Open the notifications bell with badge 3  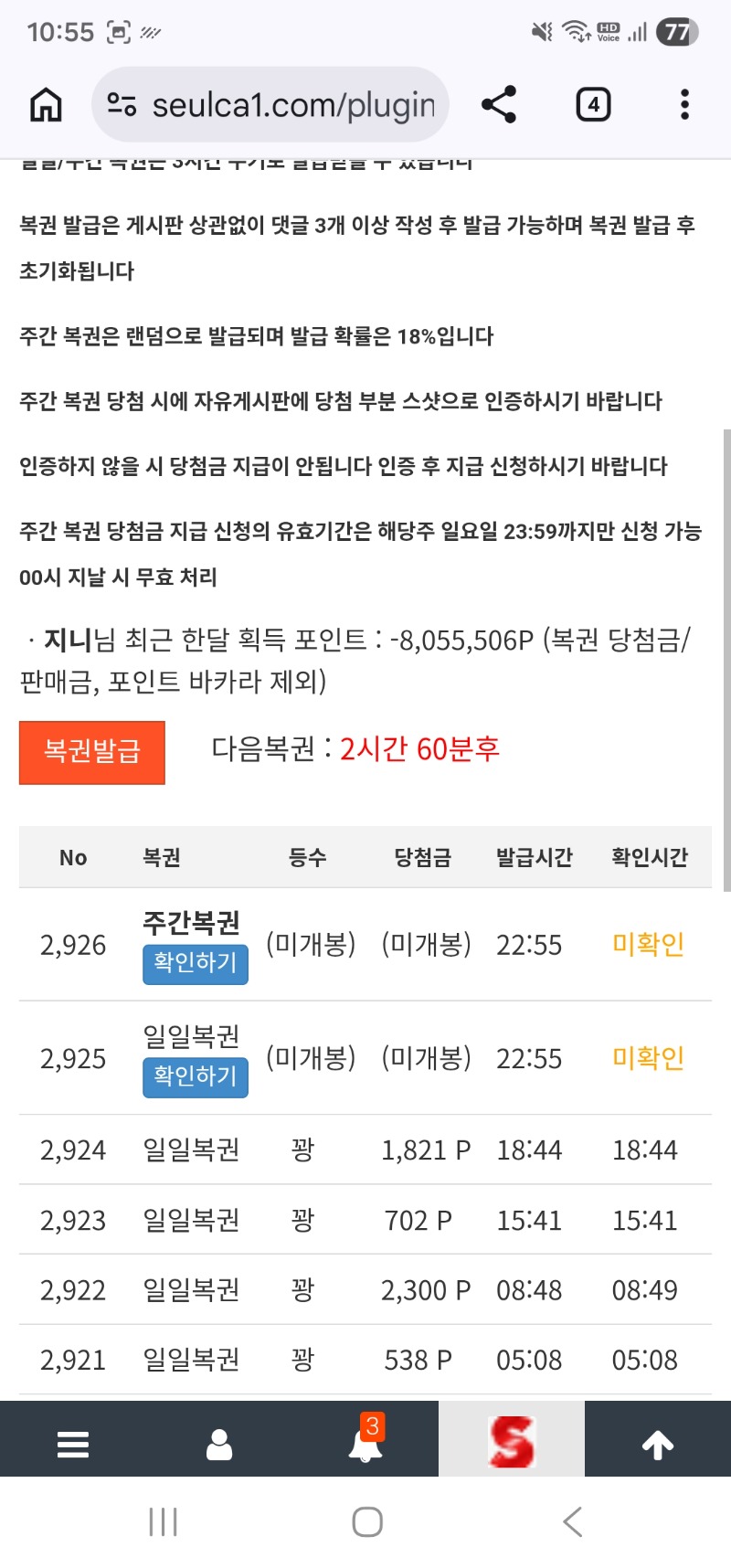coord(365,1444)
